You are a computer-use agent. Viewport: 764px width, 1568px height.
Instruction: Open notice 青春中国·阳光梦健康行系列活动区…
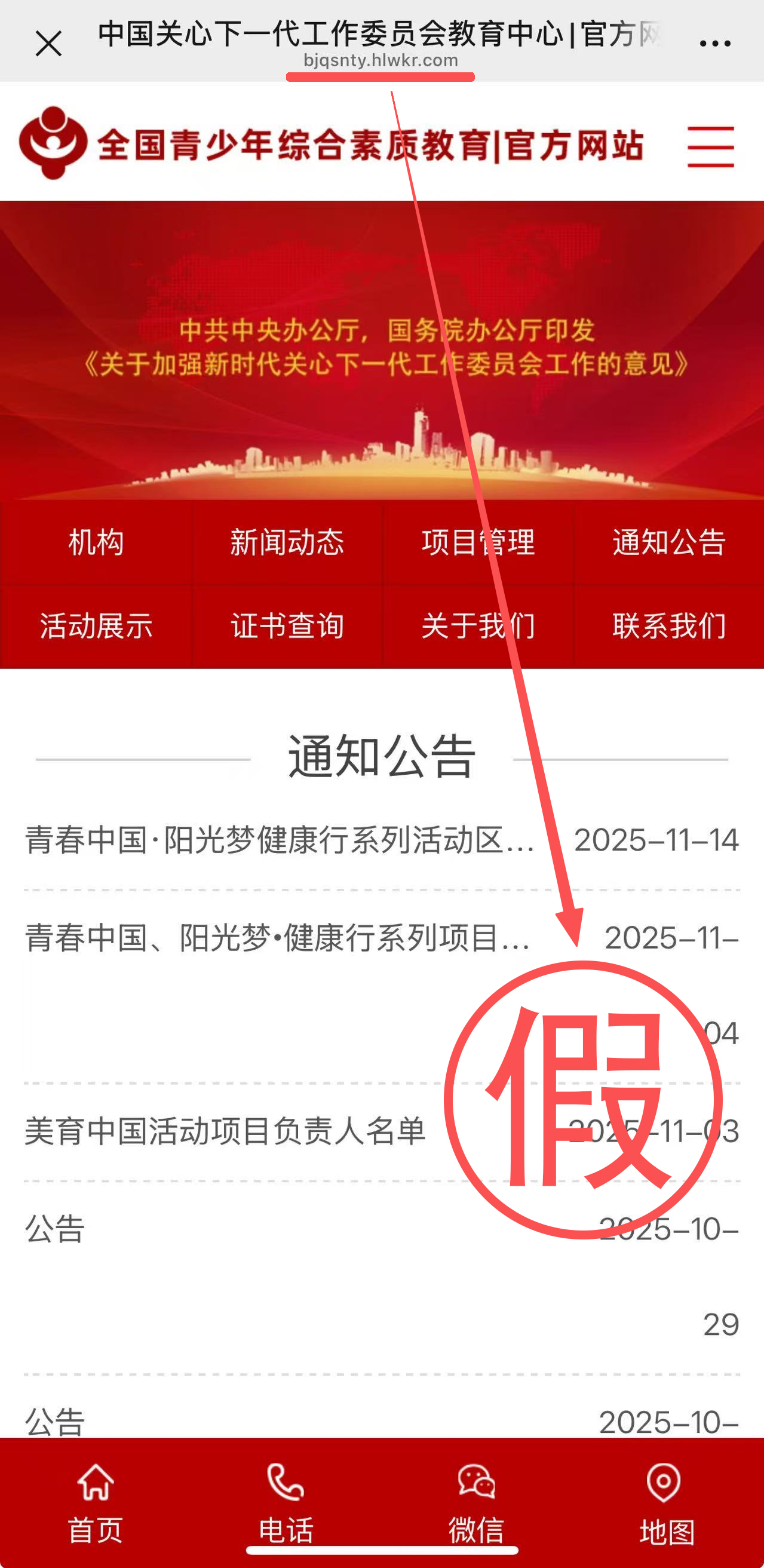tap(280, 840)
